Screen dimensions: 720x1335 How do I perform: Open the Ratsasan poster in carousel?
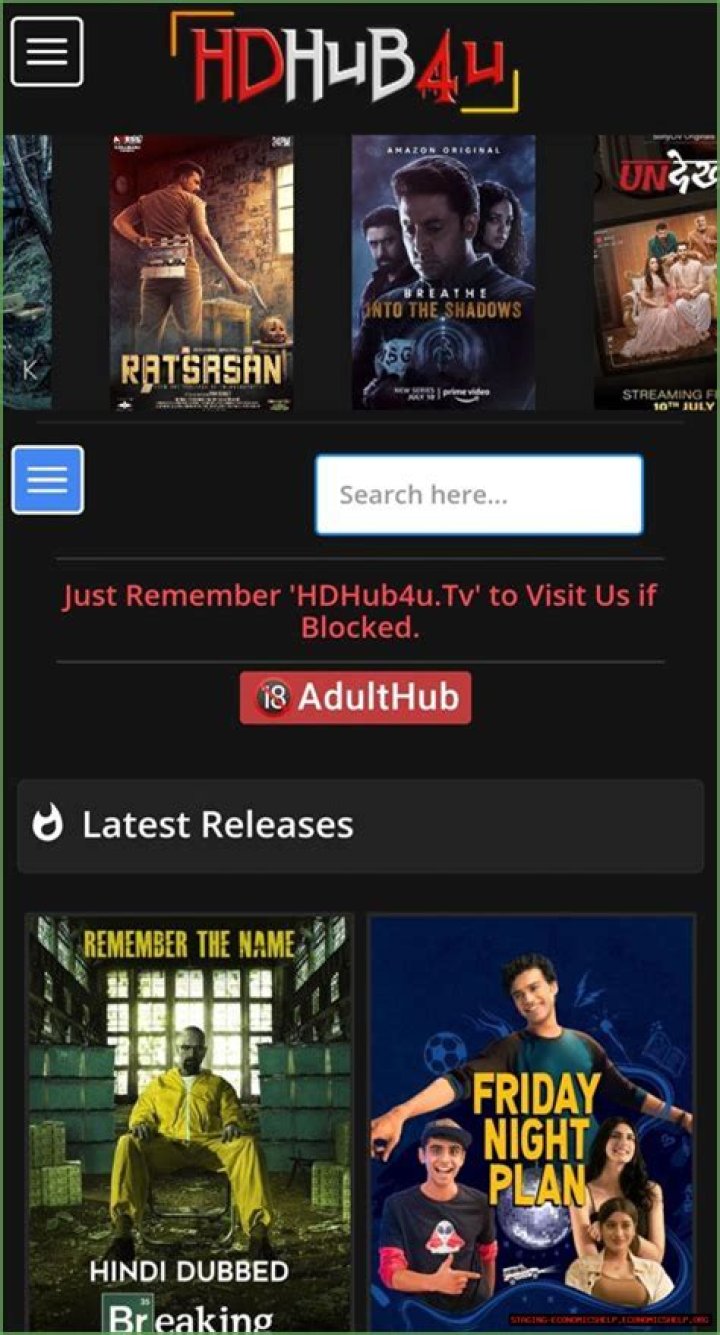pos(201,273)
